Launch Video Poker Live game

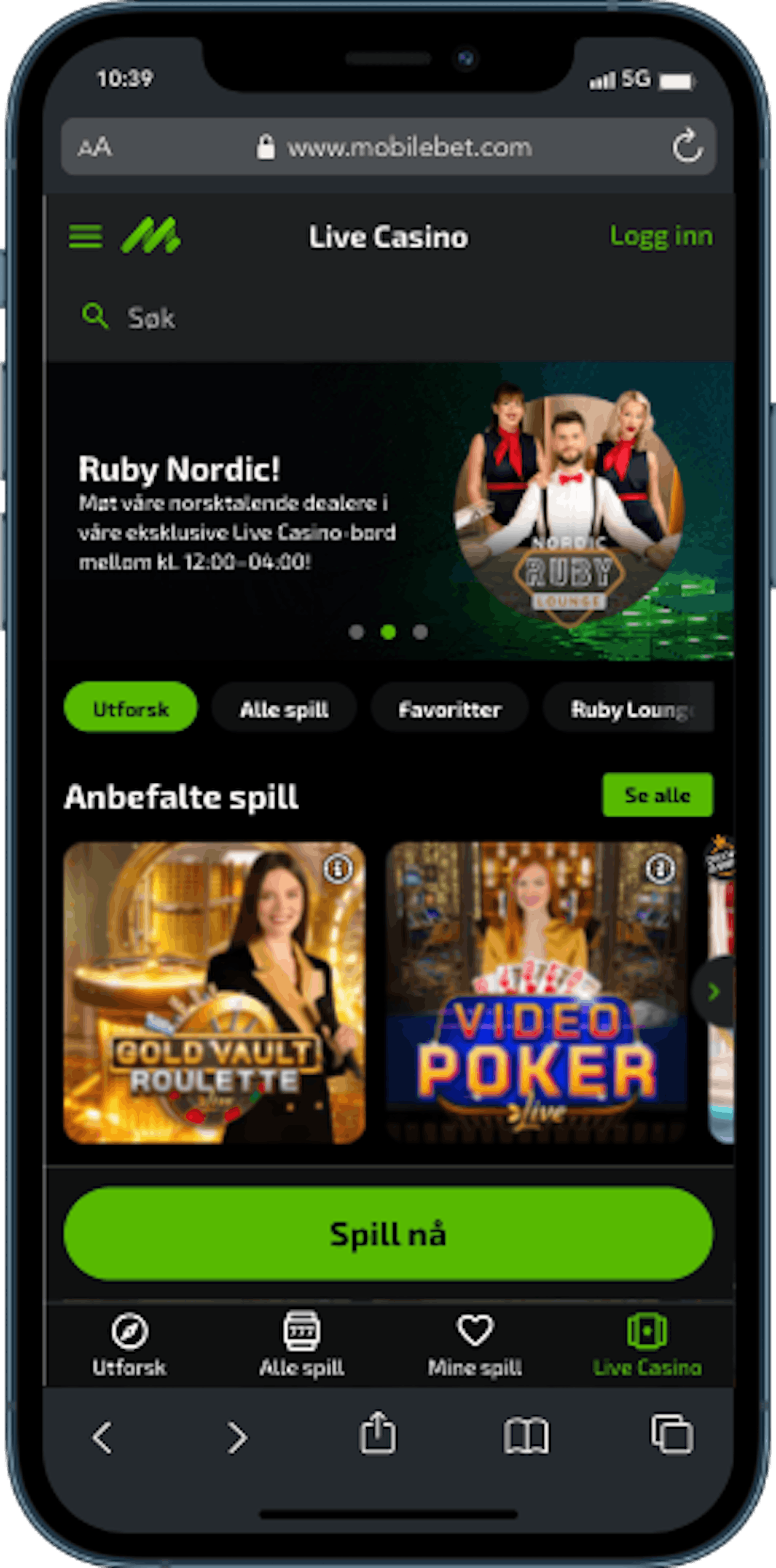[536, 993]
